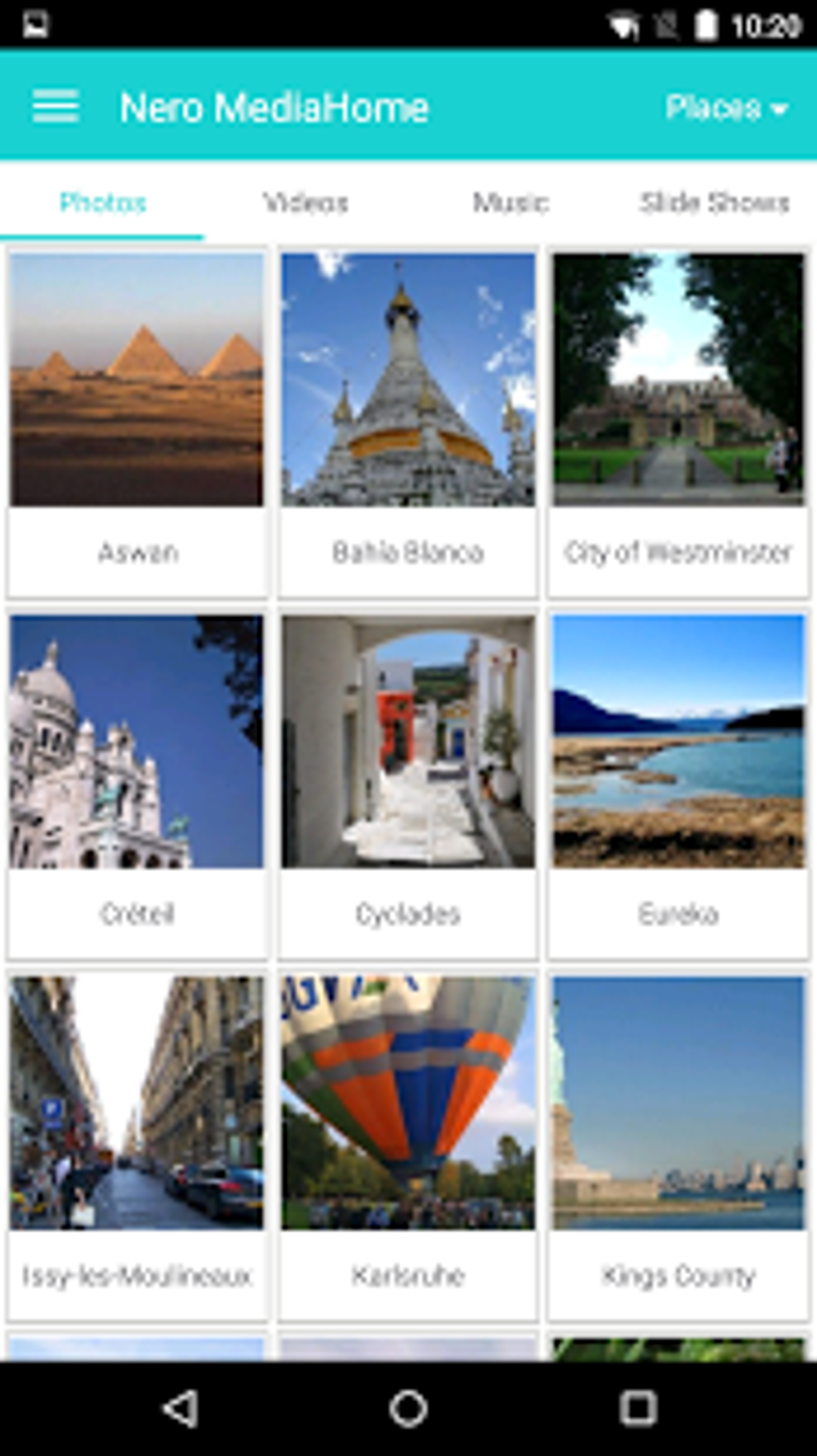Expand the Places dropdown
This screenshot has height=1456, width=817.
(726, 107)
